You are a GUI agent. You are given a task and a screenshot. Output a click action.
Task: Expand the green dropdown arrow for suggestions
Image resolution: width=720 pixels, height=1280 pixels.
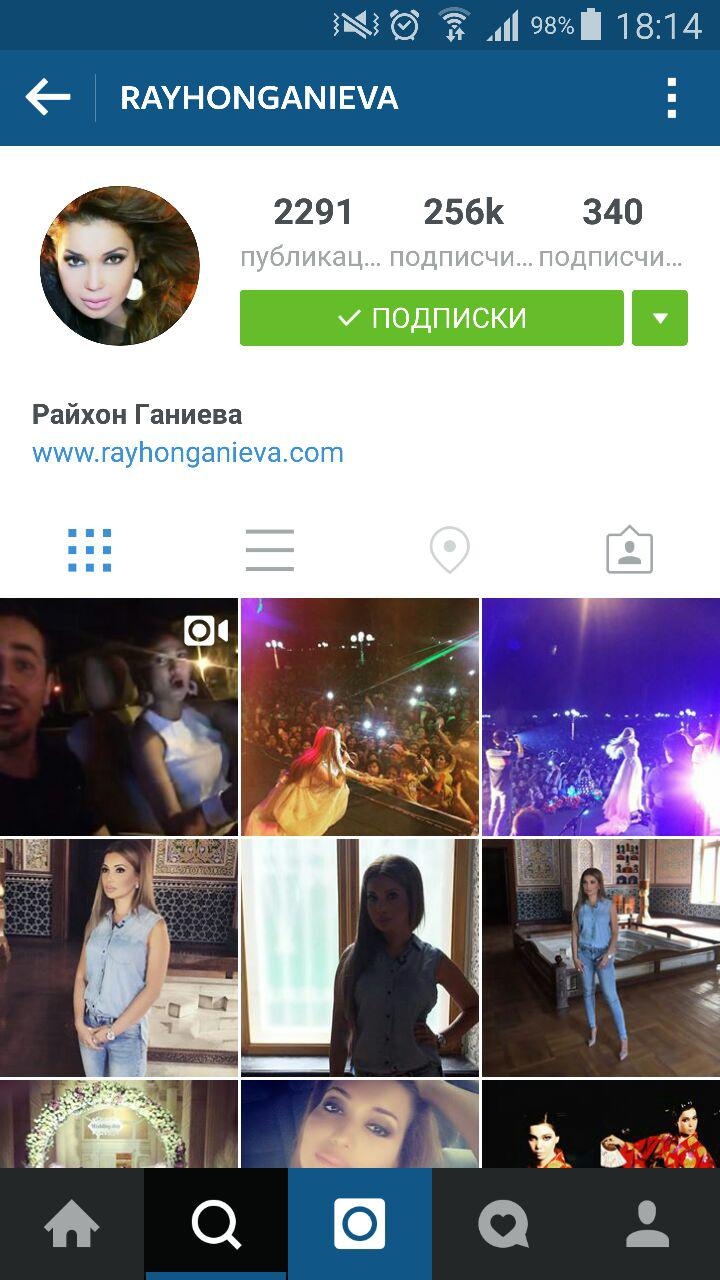(x=659, y=318)
